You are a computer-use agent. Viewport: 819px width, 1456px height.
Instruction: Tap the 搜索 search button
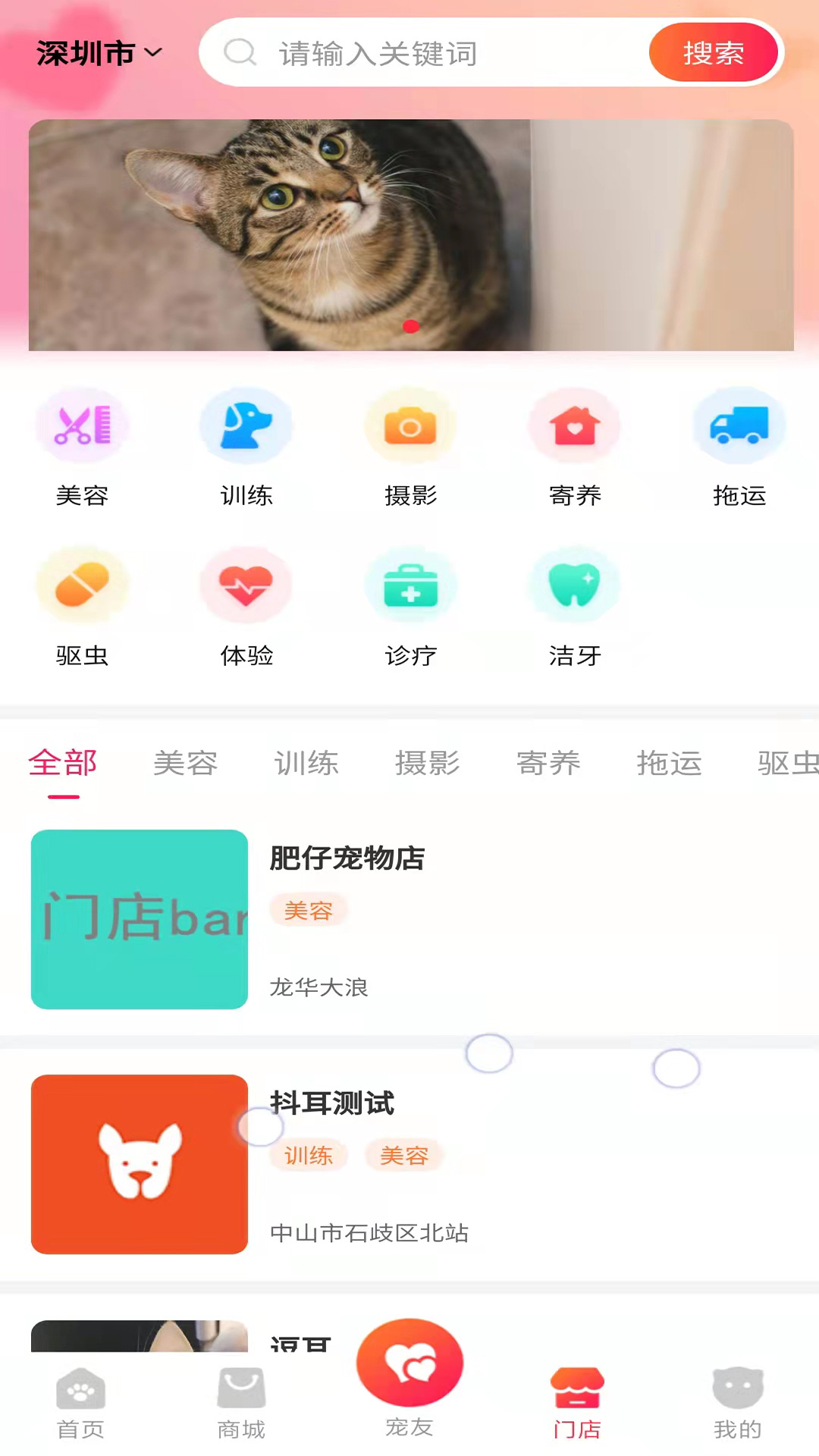pos(713,53)
